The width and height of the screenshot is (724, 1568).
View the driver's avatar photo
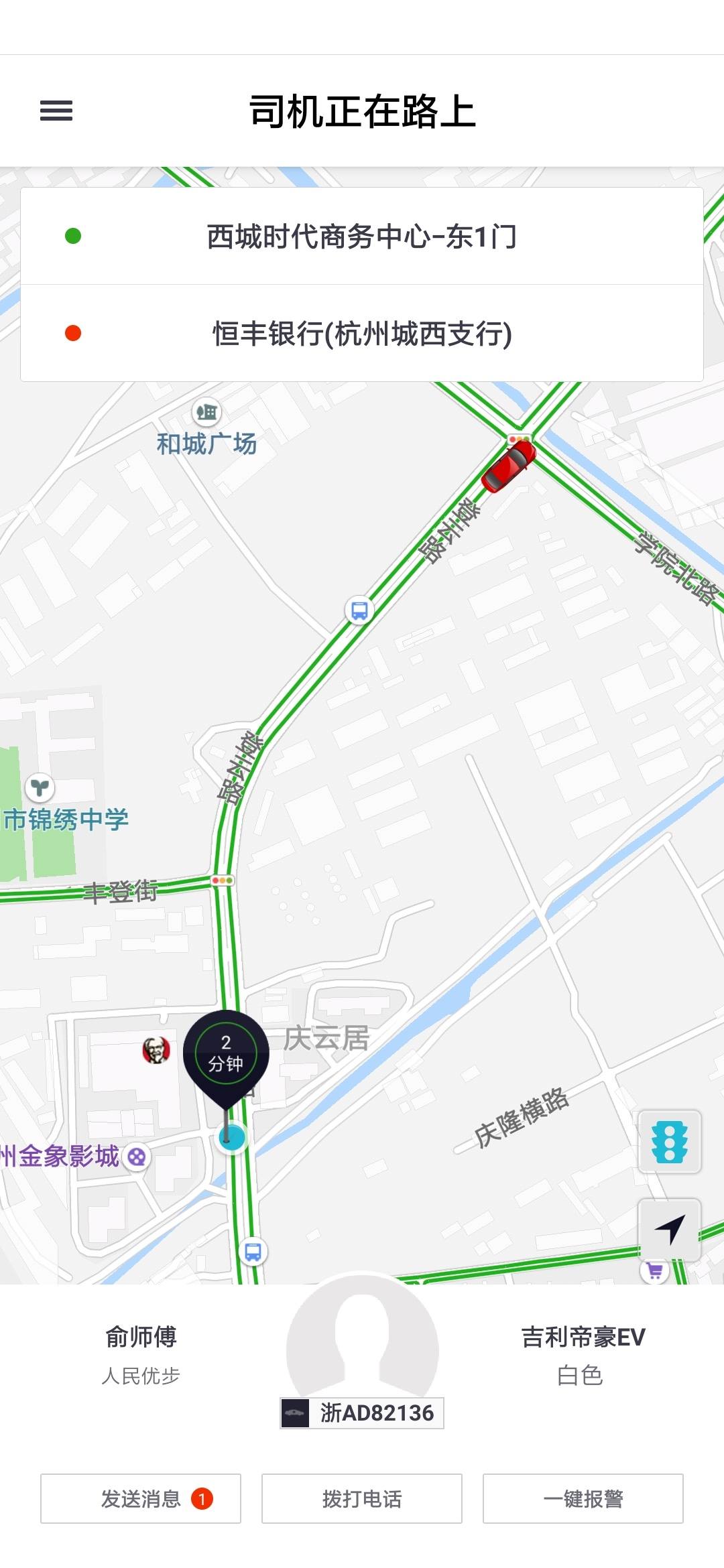click(362, 1348)
